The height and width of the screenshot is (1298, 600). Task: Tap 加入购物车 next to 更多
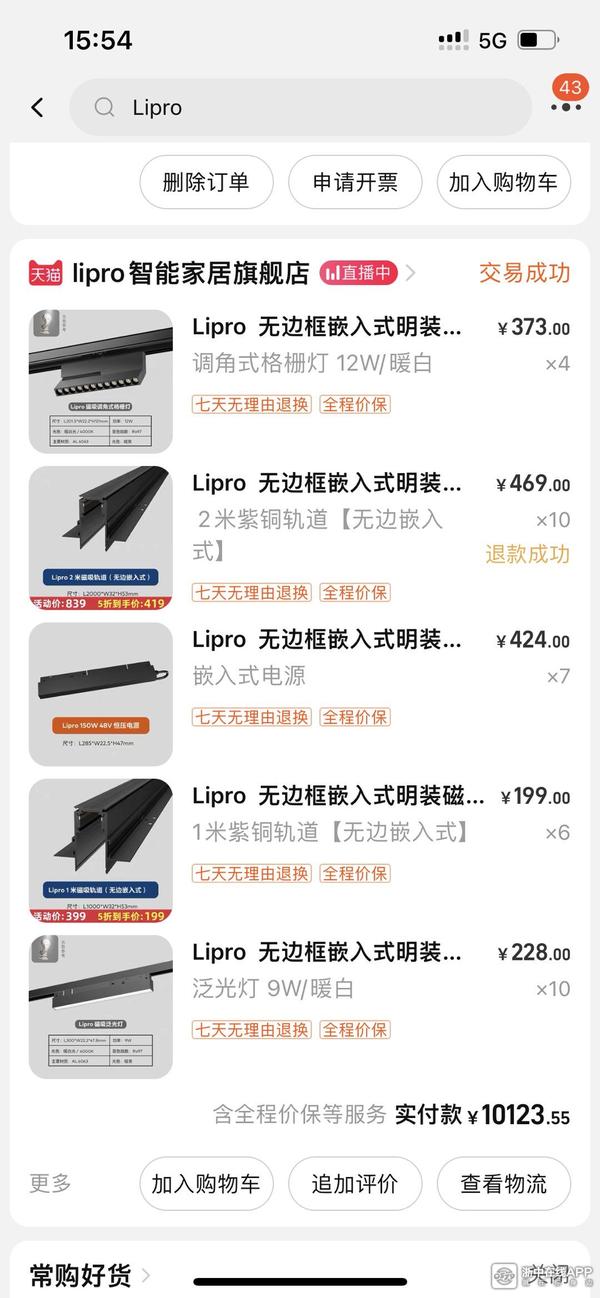[205, 1184]
